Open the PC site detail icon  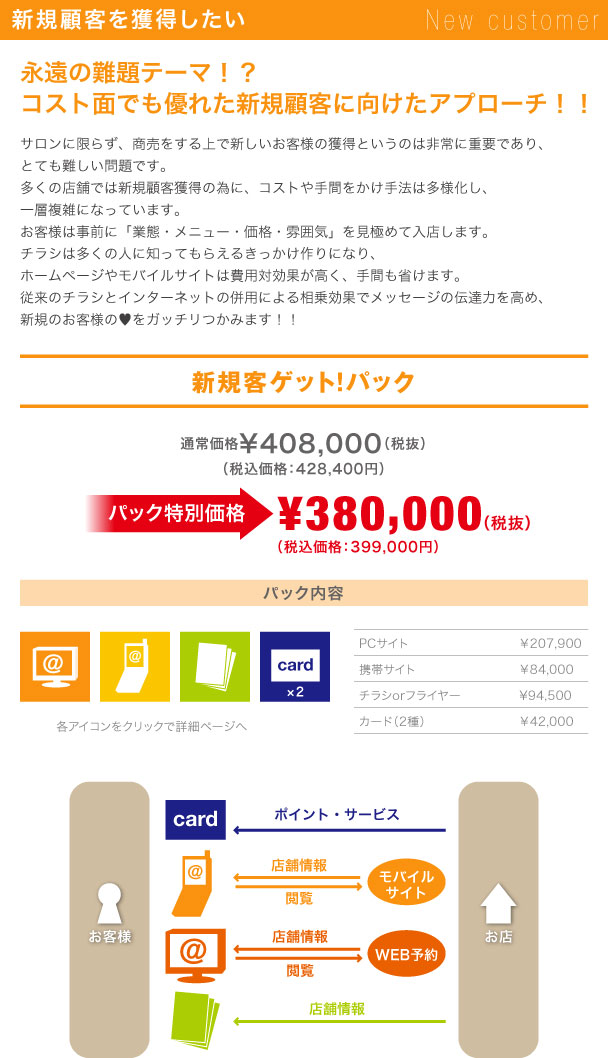tap(55, 667)
